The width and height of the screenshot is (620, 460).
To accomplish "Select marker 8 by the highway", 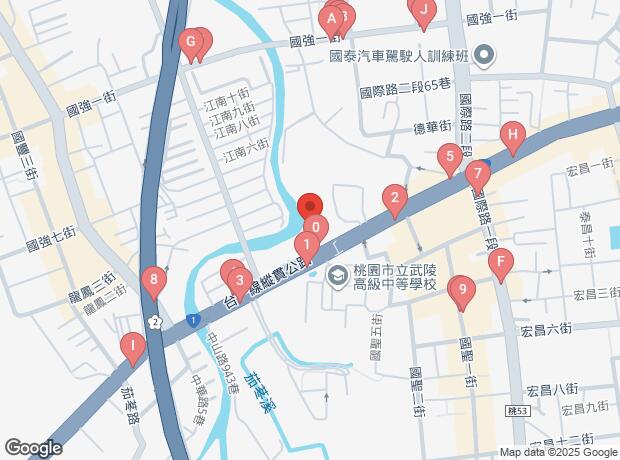I will [153, 280].
